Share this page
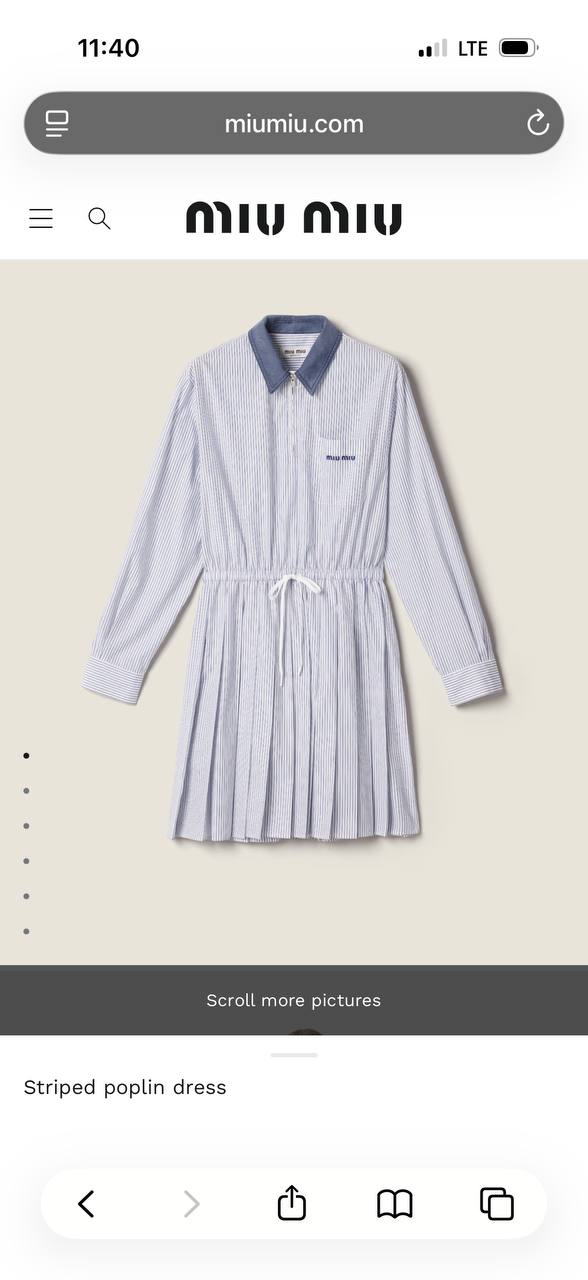Image resolution: width=588 pixels, height=1280 pixels. (291, 1202)
